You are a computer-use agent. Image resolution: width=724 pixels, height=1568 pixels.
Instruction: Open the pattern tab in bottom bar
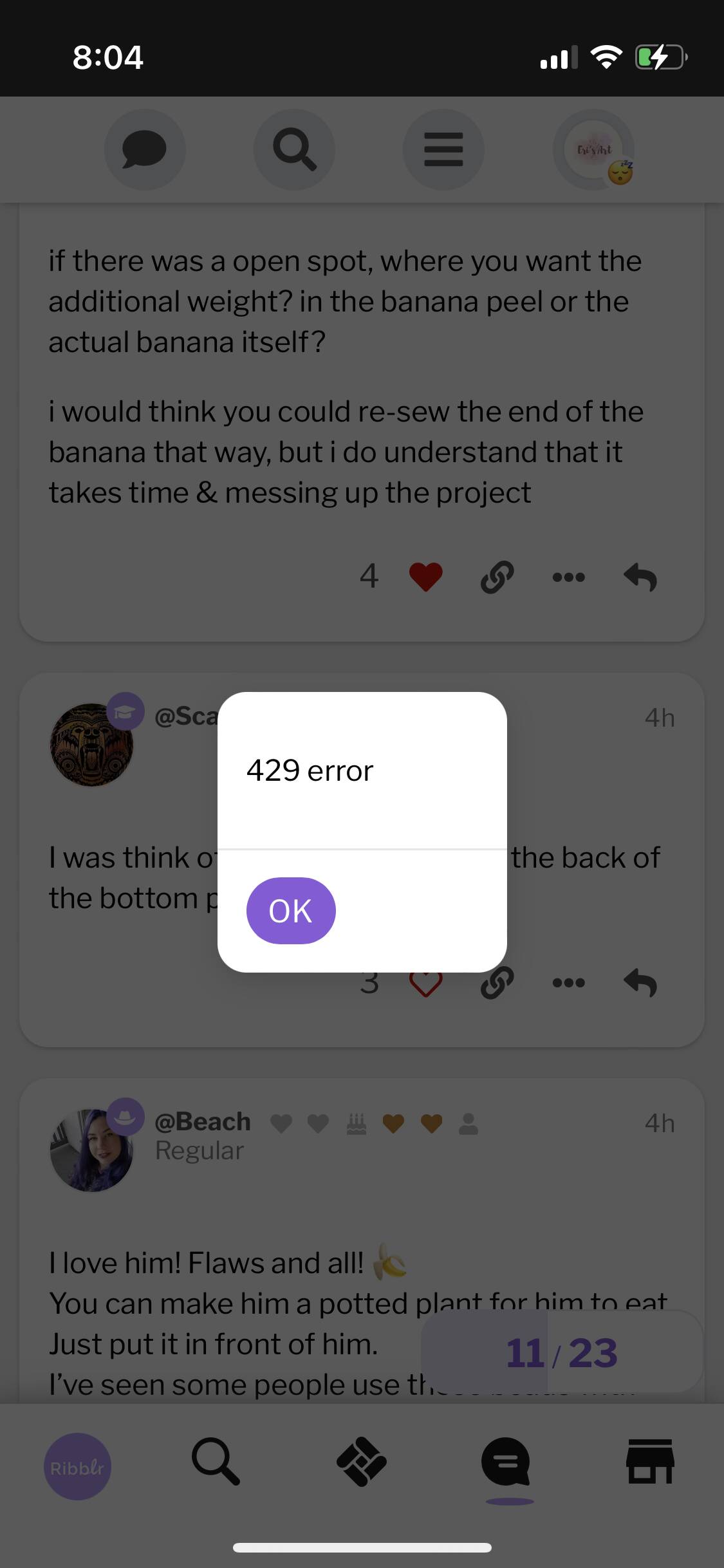pyautogui.click(x=362, y=1461)
